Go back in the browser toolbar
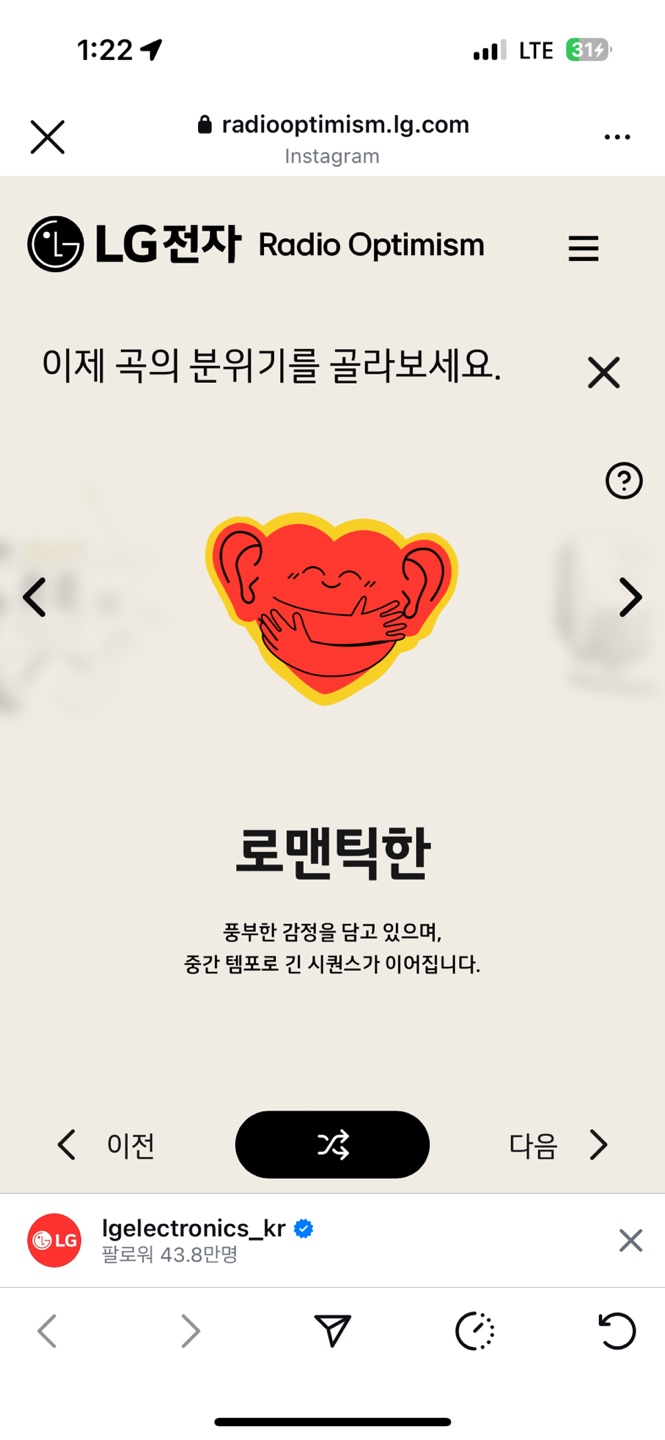Viewport: 665px width, 1440px height. 47,1331
